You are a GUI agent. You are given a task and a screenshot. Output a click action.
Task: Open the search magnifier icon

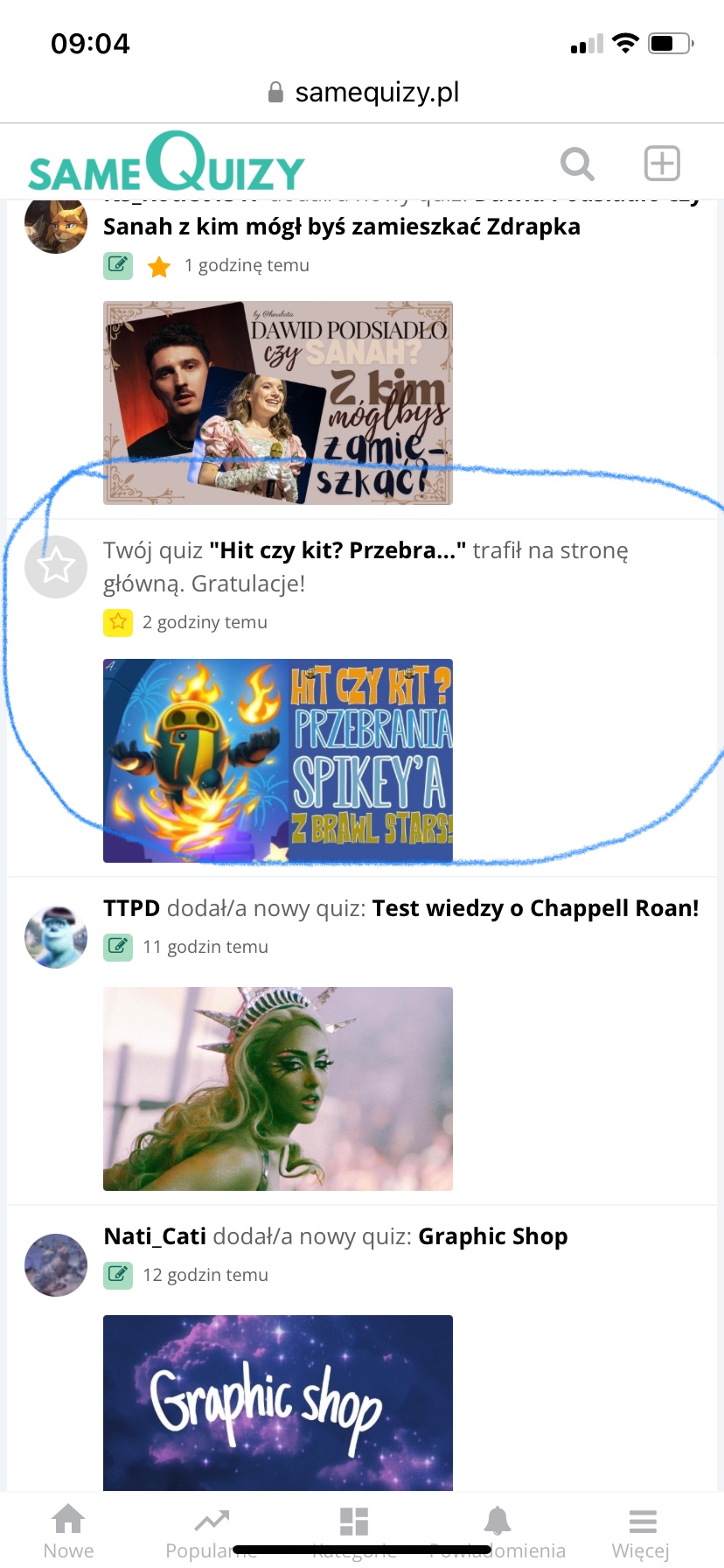pos(577,164)
